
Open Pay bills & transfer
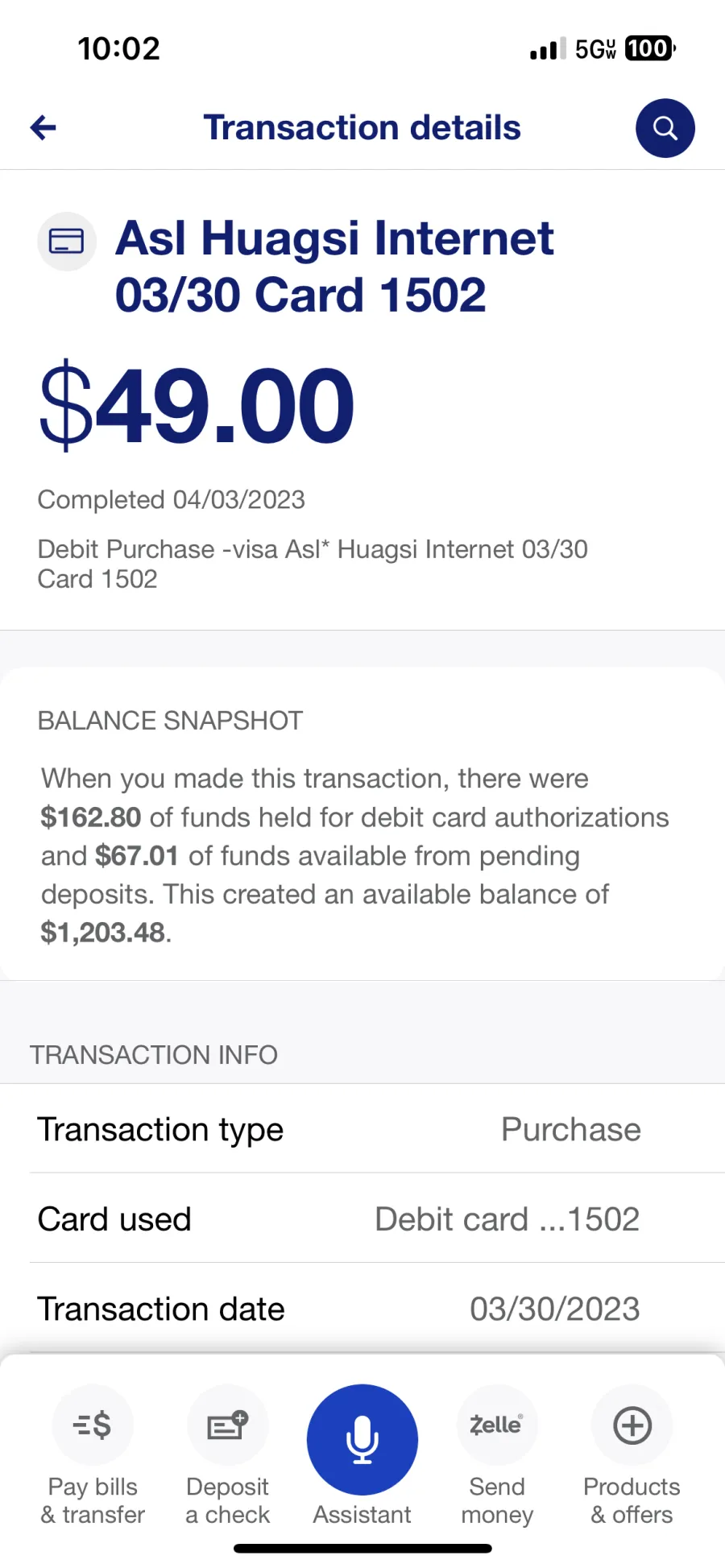click(93, 1455)
